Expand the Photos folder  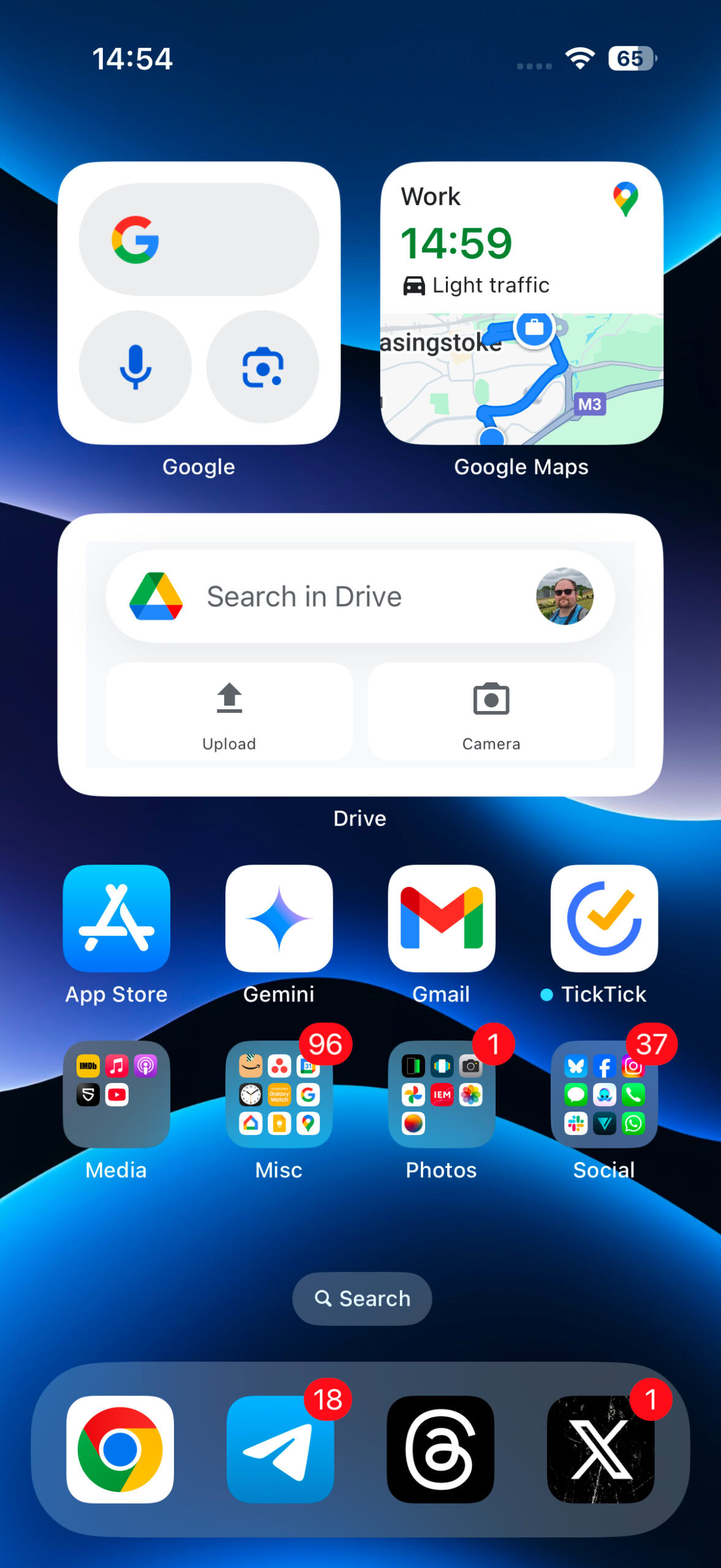coord(441,1094)
